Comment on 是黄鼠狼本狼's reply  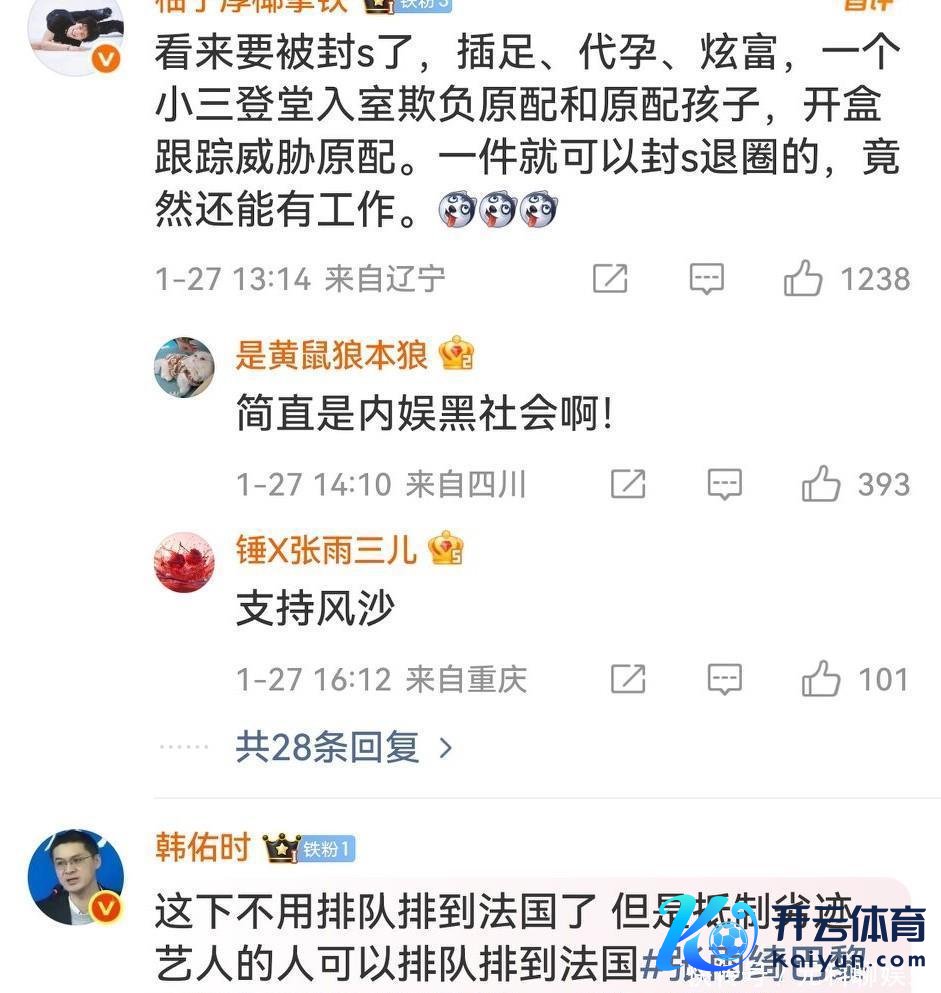click(724, 485)
